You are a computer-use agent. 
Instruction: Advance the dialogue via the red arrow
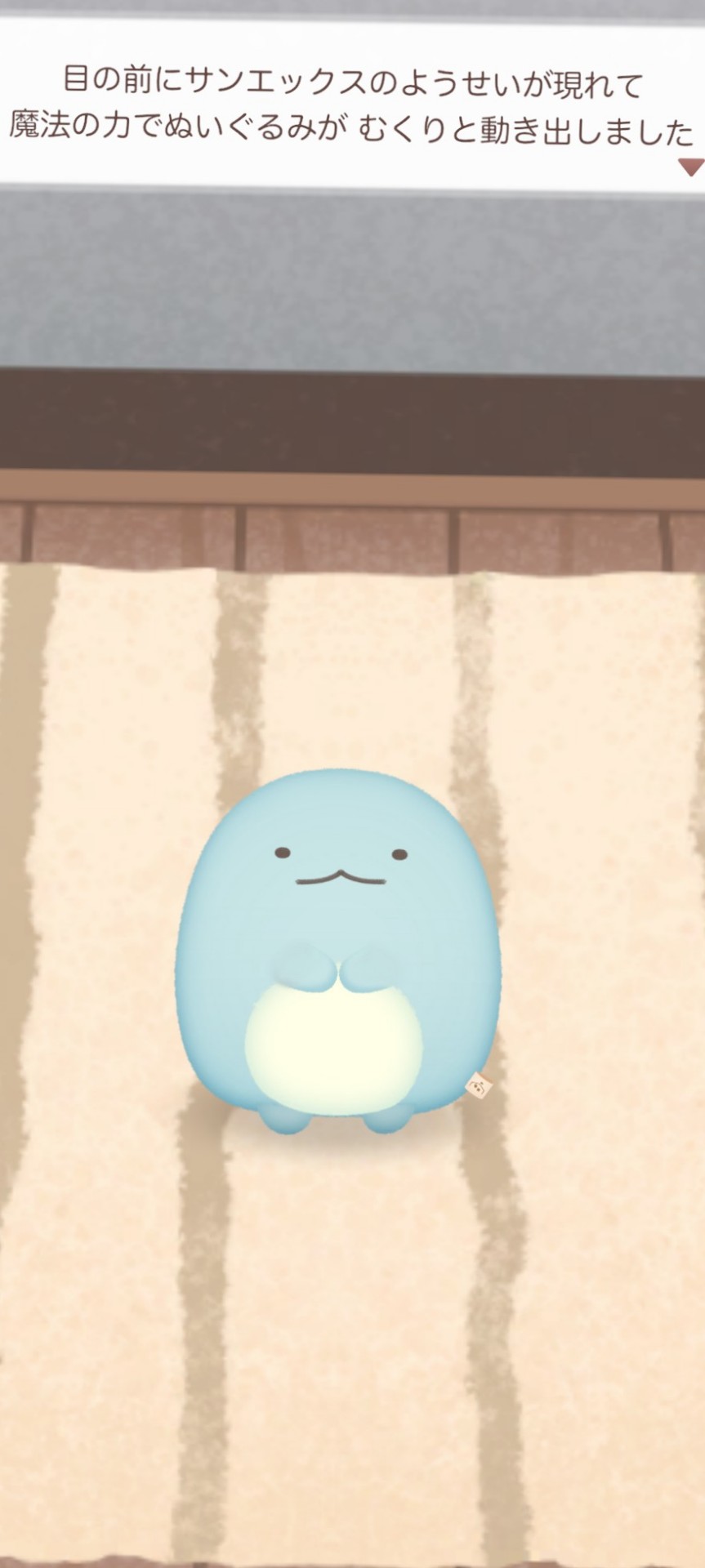690,167
